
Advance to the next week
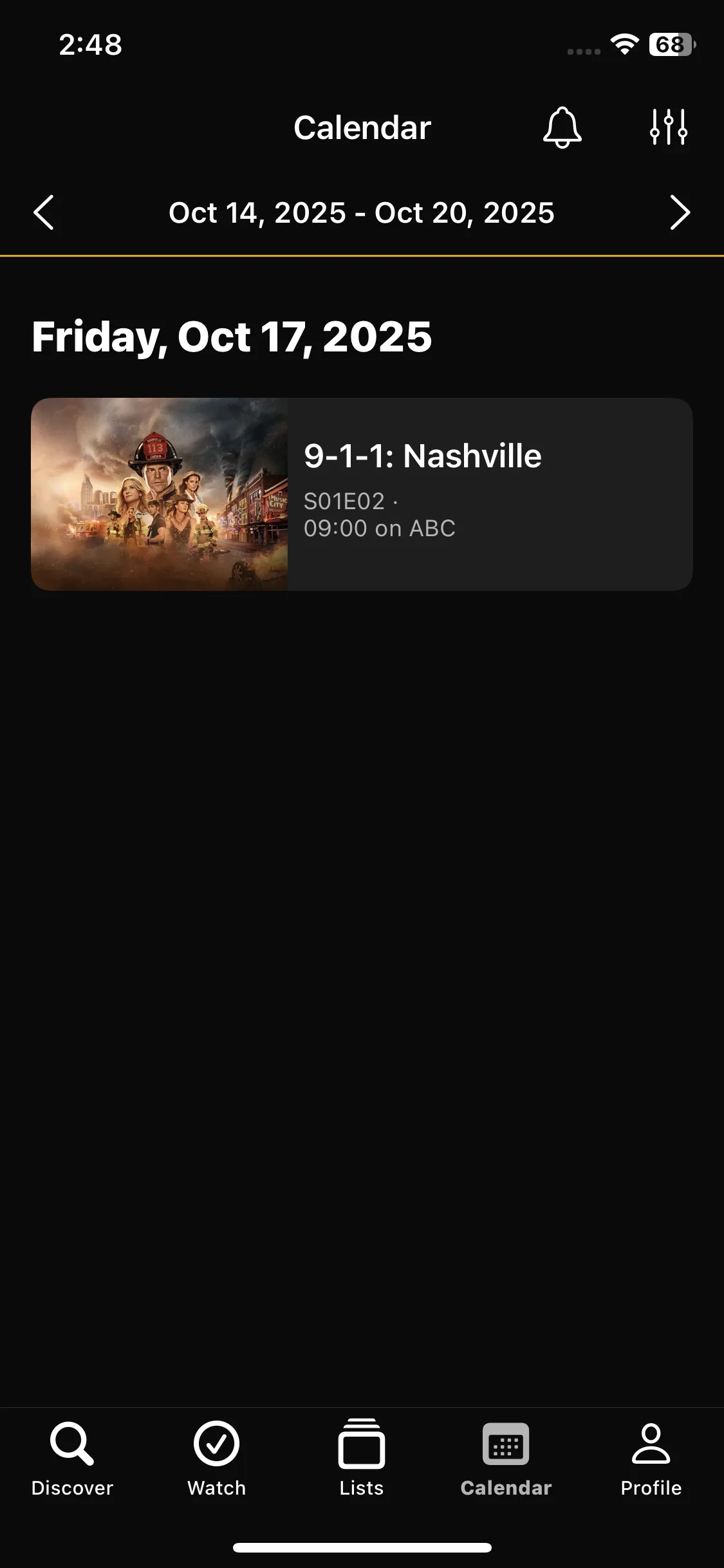click(x=680, y=212)
